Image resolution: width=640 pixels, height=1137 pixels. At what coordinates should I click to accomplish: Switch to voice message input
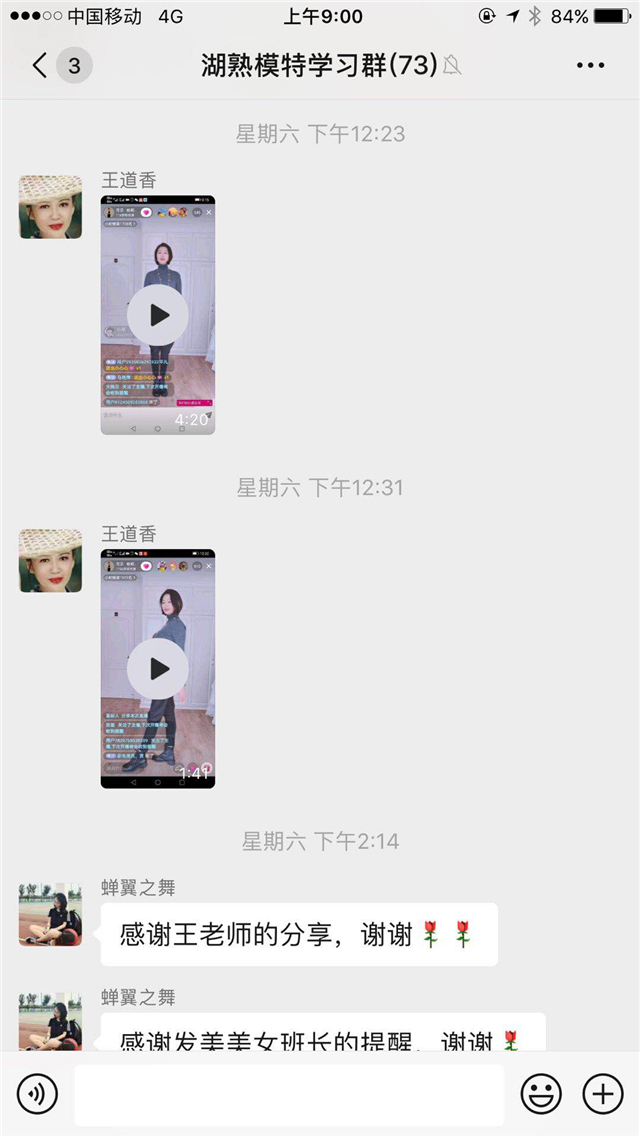(x=37, y=1094)
